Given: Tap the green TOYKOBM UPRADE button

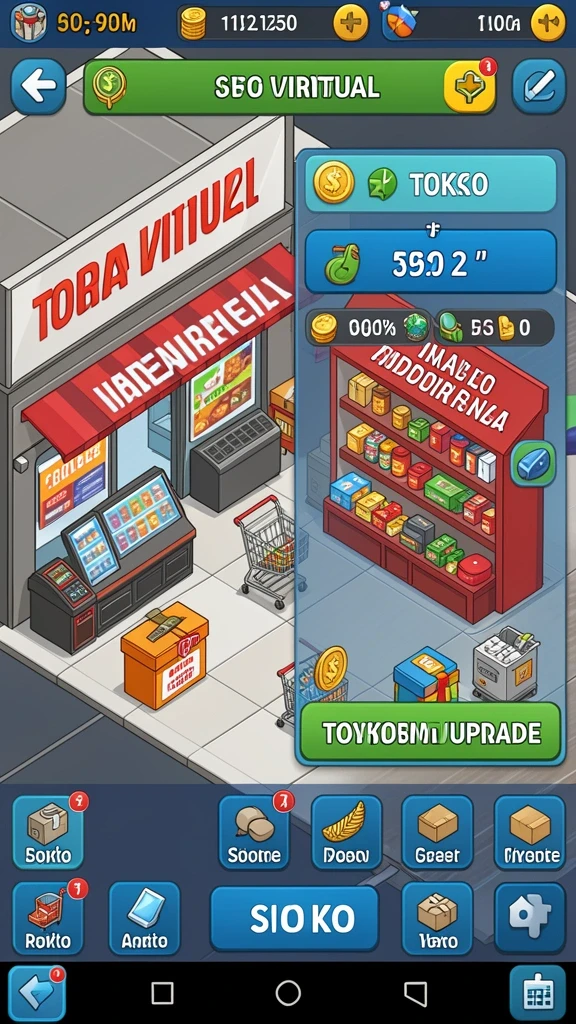Looking at the screenshot, I should [430, 731].
